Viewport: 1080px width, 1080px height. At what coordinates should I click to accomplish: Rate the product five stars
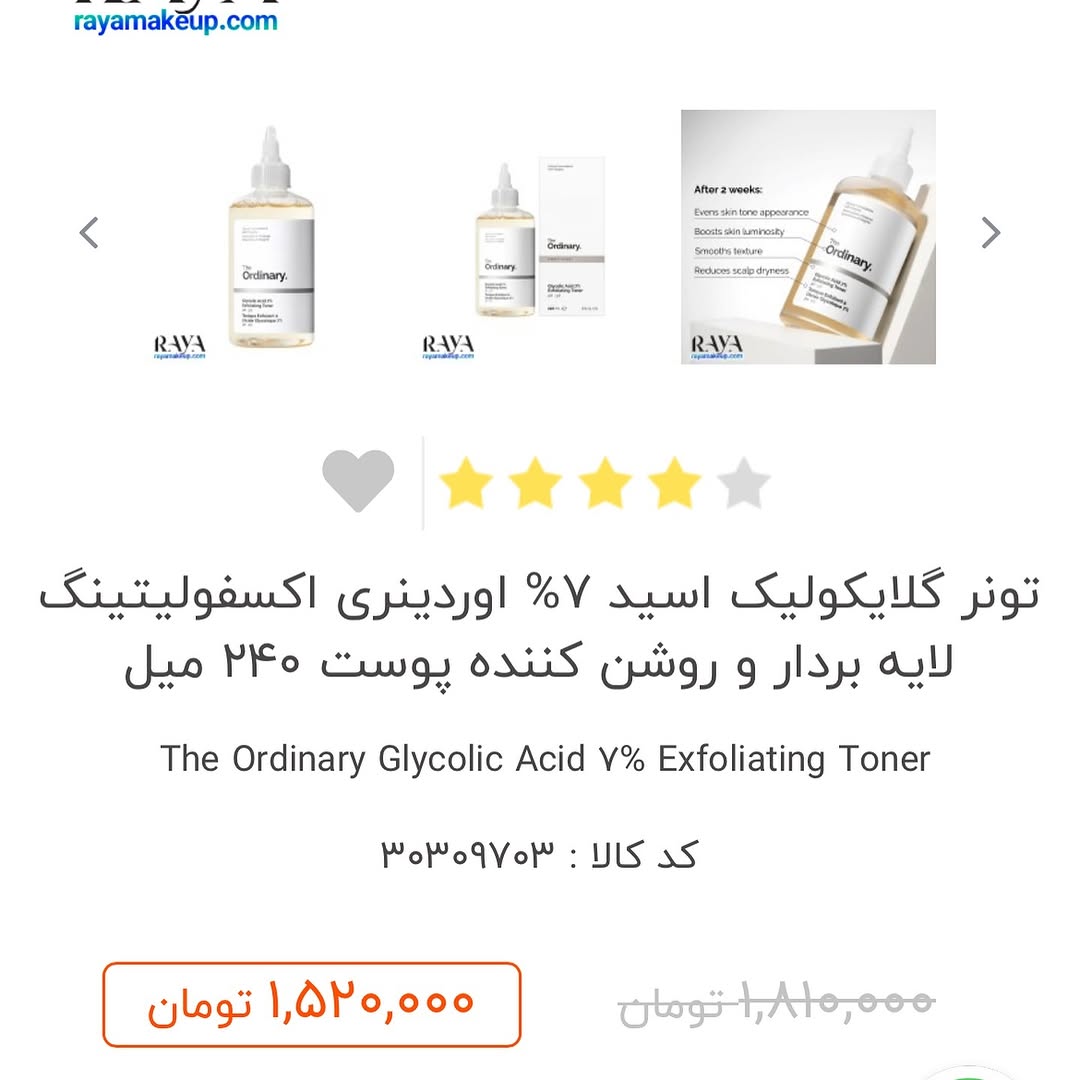743,483
